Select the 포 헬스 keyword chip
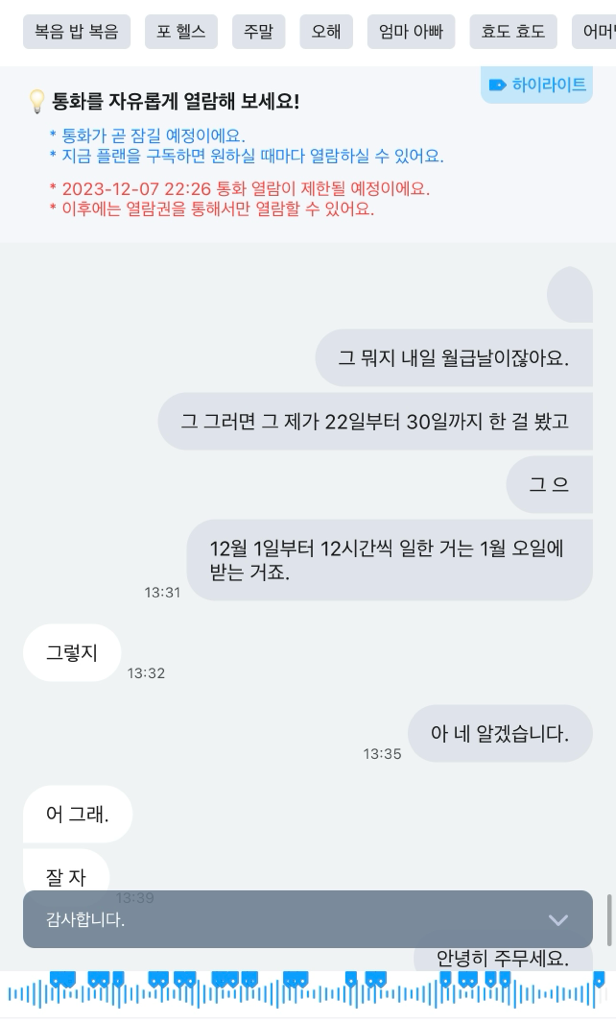Viewport: 616px width, 1024px height. 181,32
